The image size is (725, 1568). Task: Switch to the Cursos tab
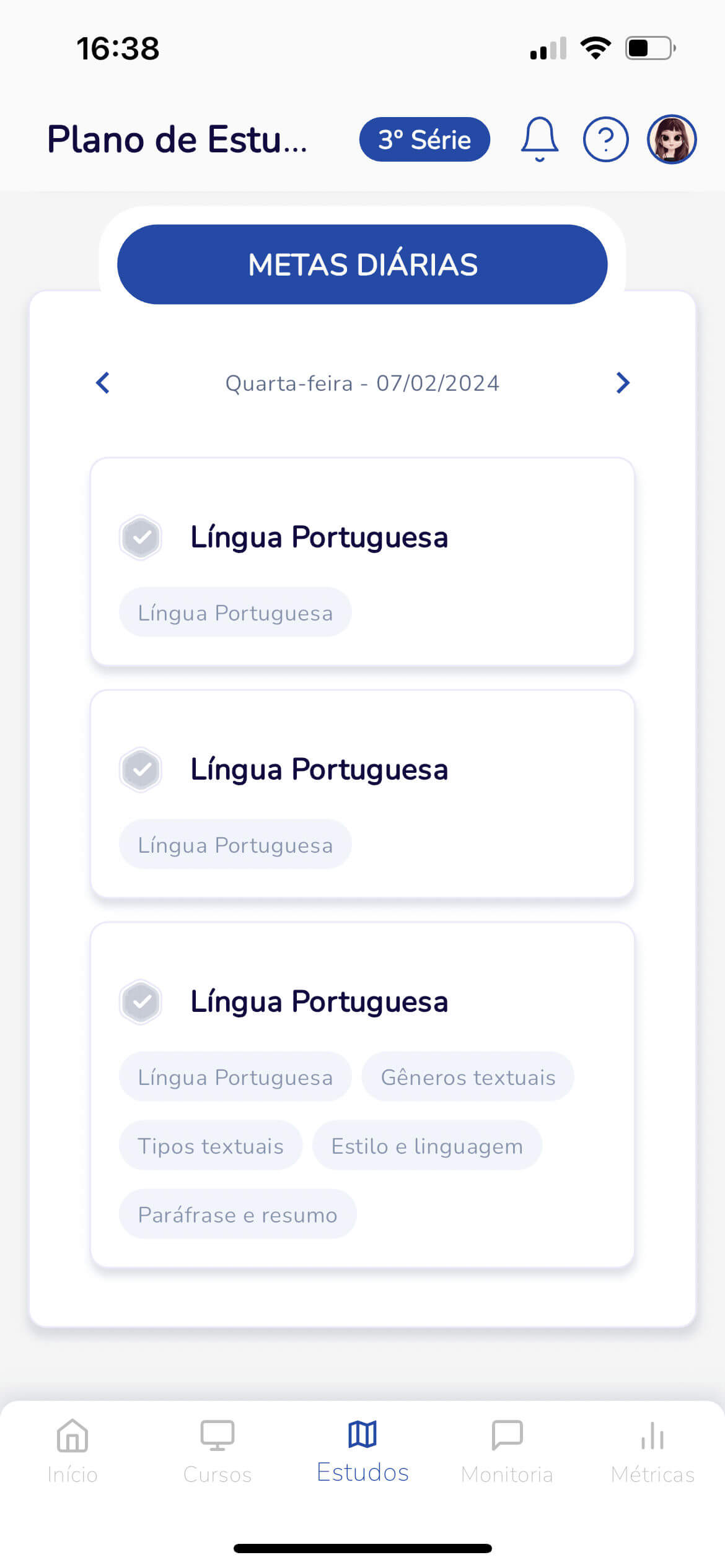(x=217, y=1452)
